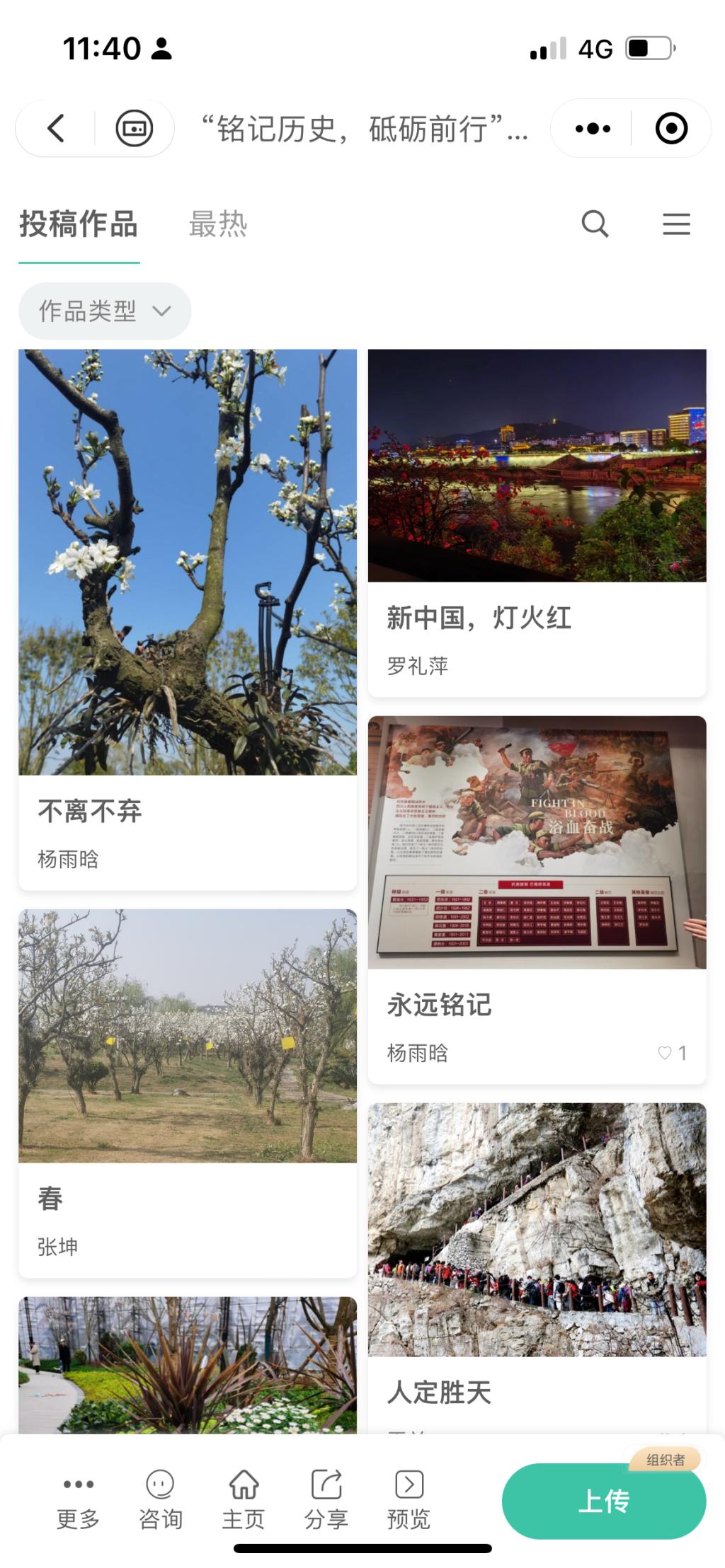Expand the 作品类型 filter dropdown
Image resolution: width=725 pixels, height=1568 pixels.
pos(105,311)
